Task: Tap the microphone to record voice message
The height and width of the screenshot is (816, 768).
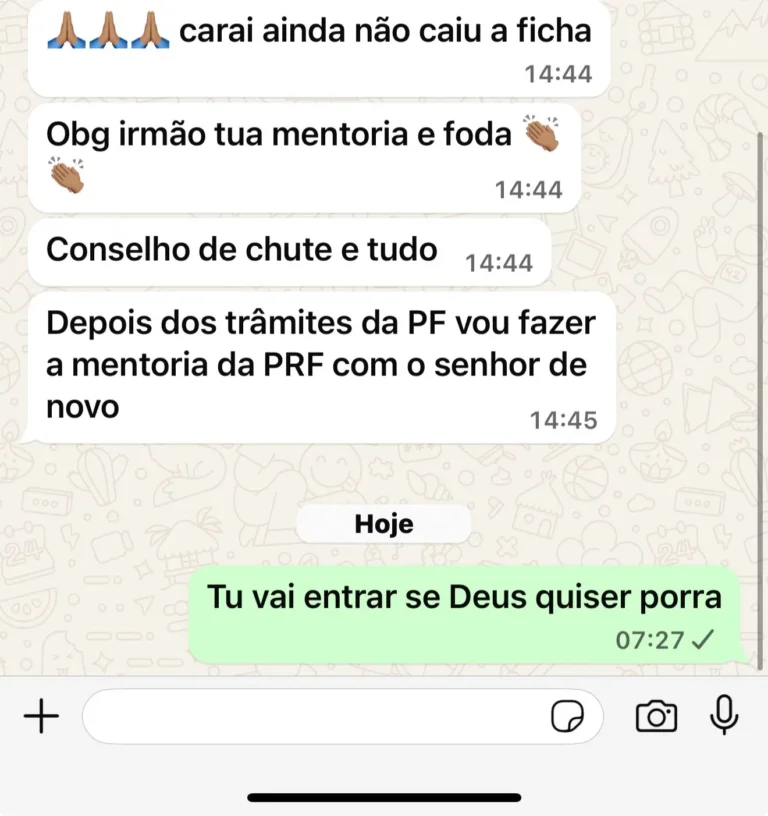Action: tap(724, 715)
